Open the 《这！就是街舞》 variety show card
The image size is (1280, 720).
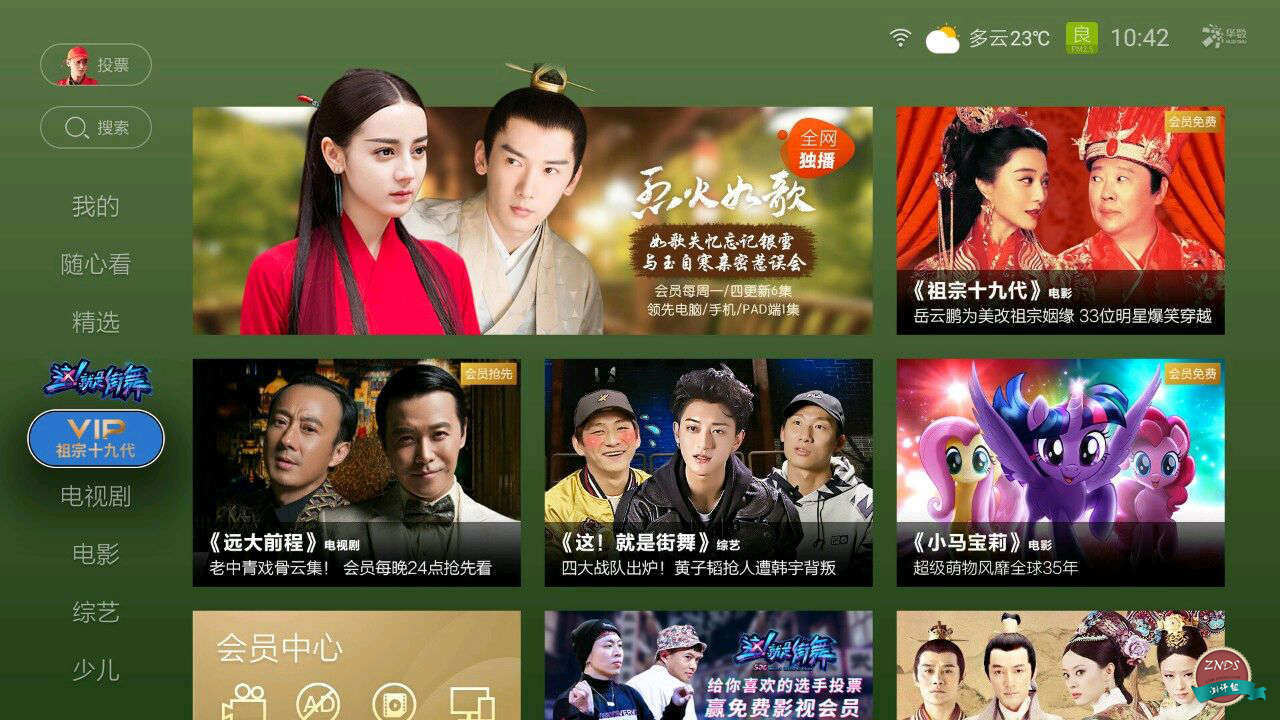coord(708,473)
